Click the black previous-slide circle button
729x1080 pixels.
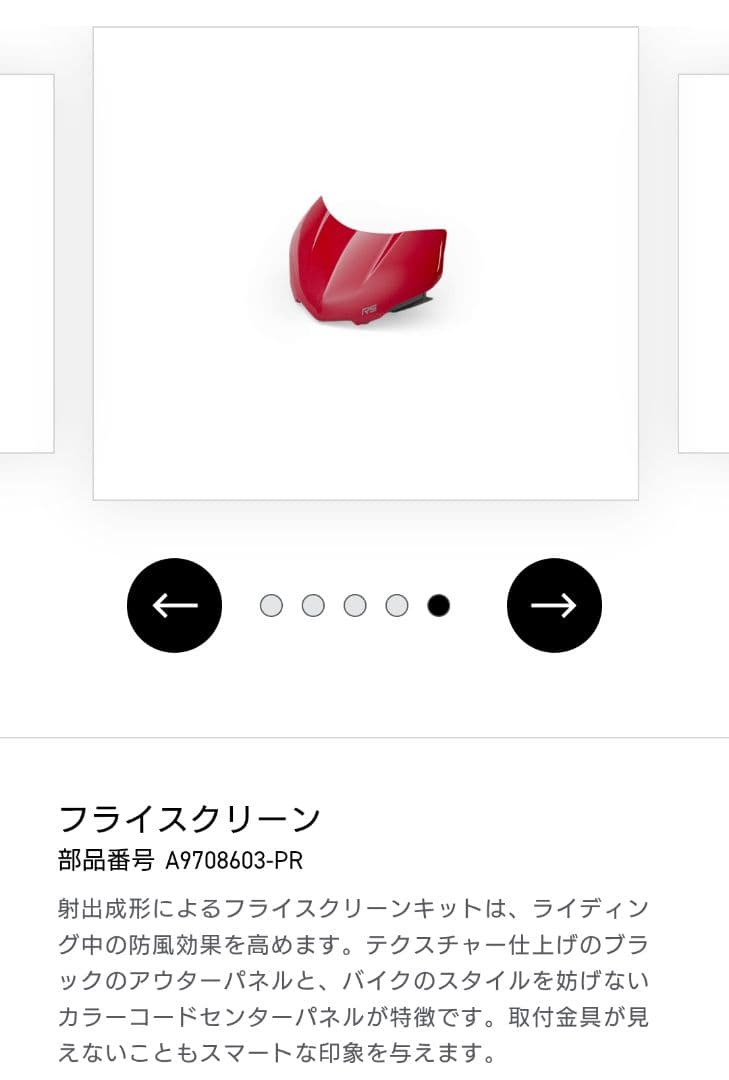tap(174, 605)
